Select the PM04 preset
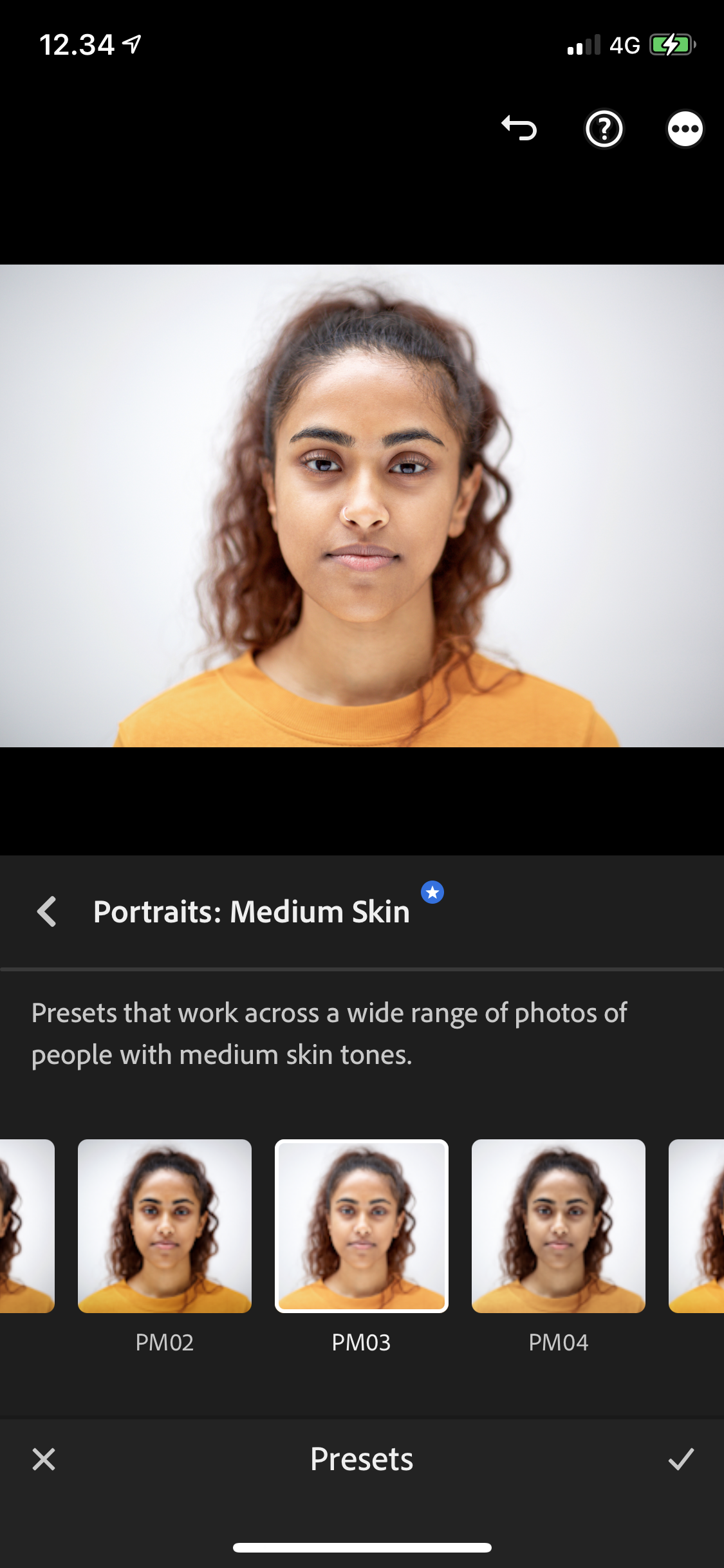 coord(559,1226)
